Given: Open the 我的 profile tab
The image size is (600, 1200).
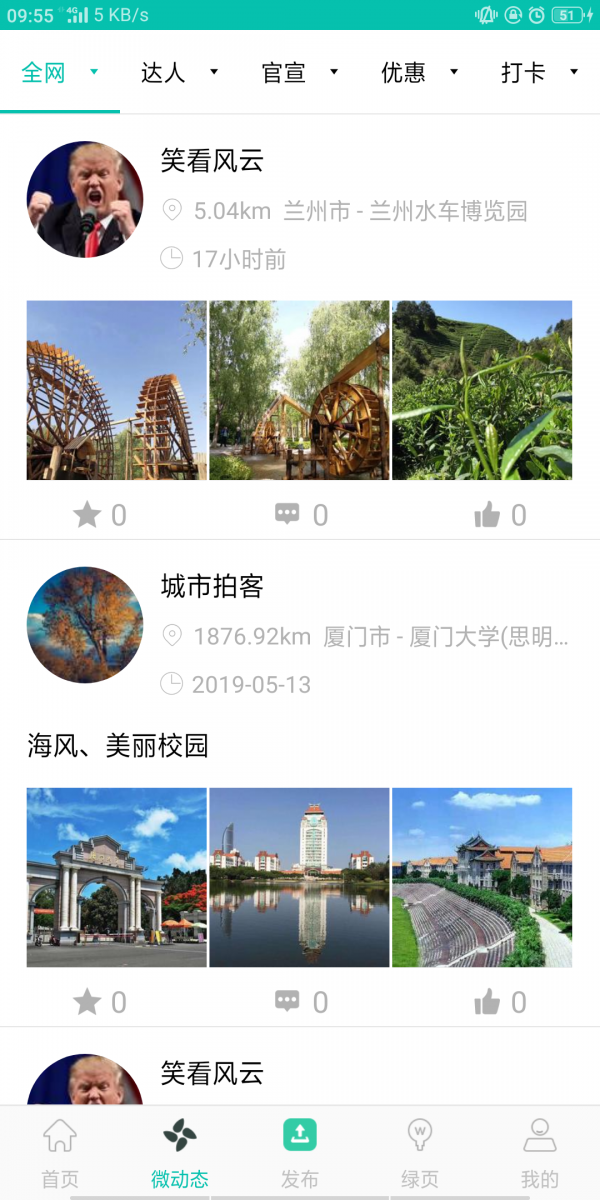Looking at the screenshot, I should (x=540, y=1153).
